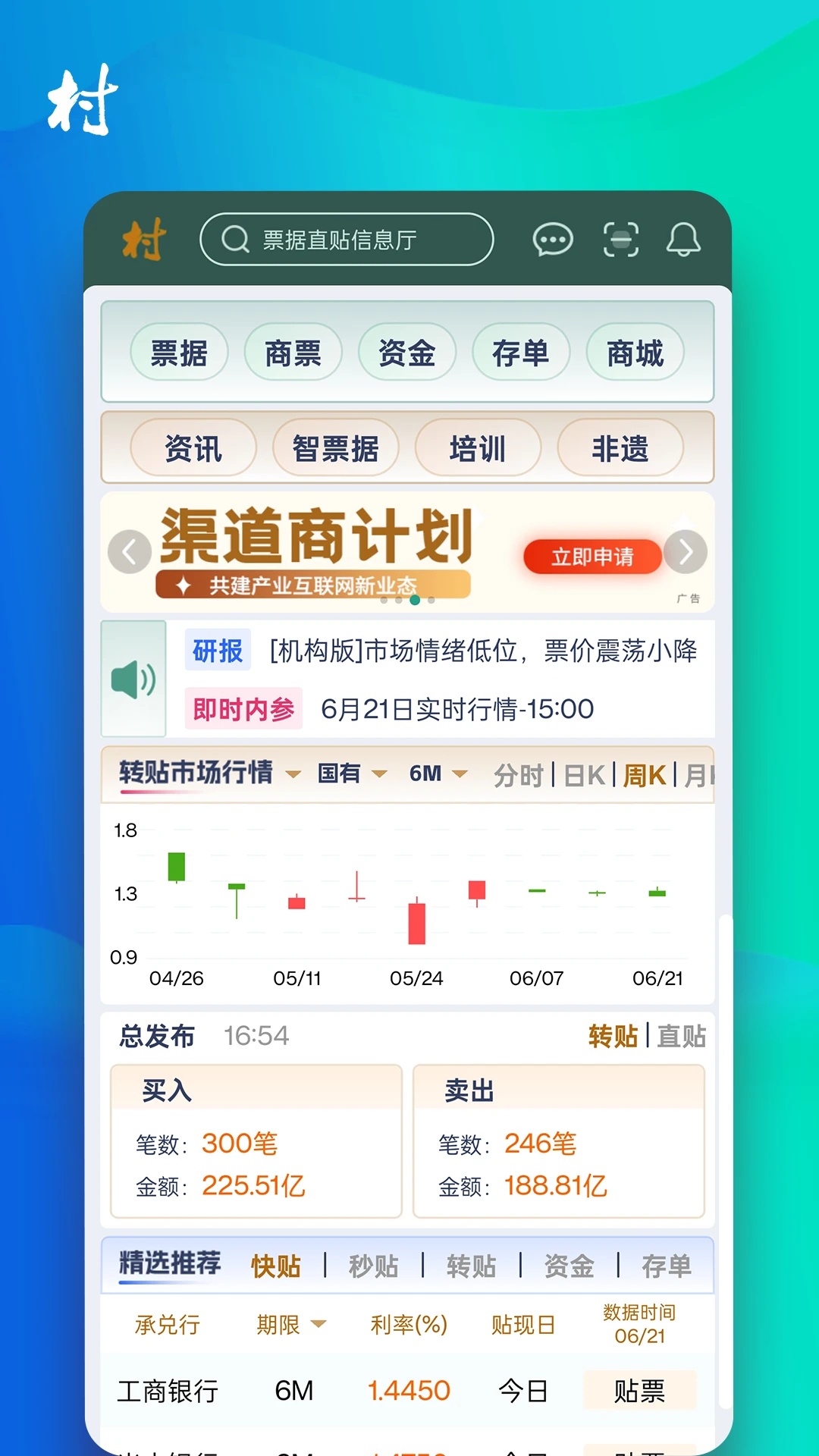This screenshot has height=1456, width=819.
Task: Open the 研报 badge icon
Action: pos(217,651)
